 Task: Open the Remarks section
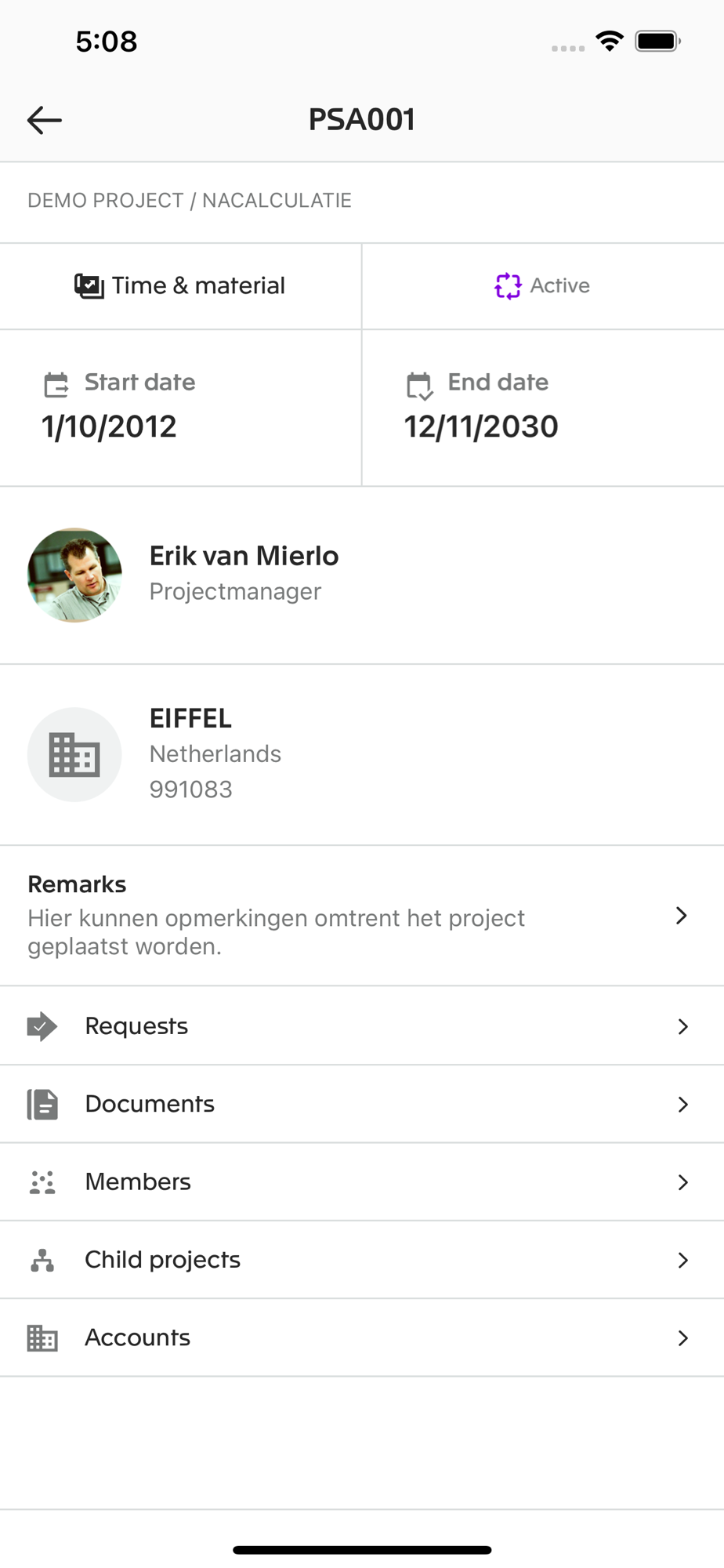[362, 916]
